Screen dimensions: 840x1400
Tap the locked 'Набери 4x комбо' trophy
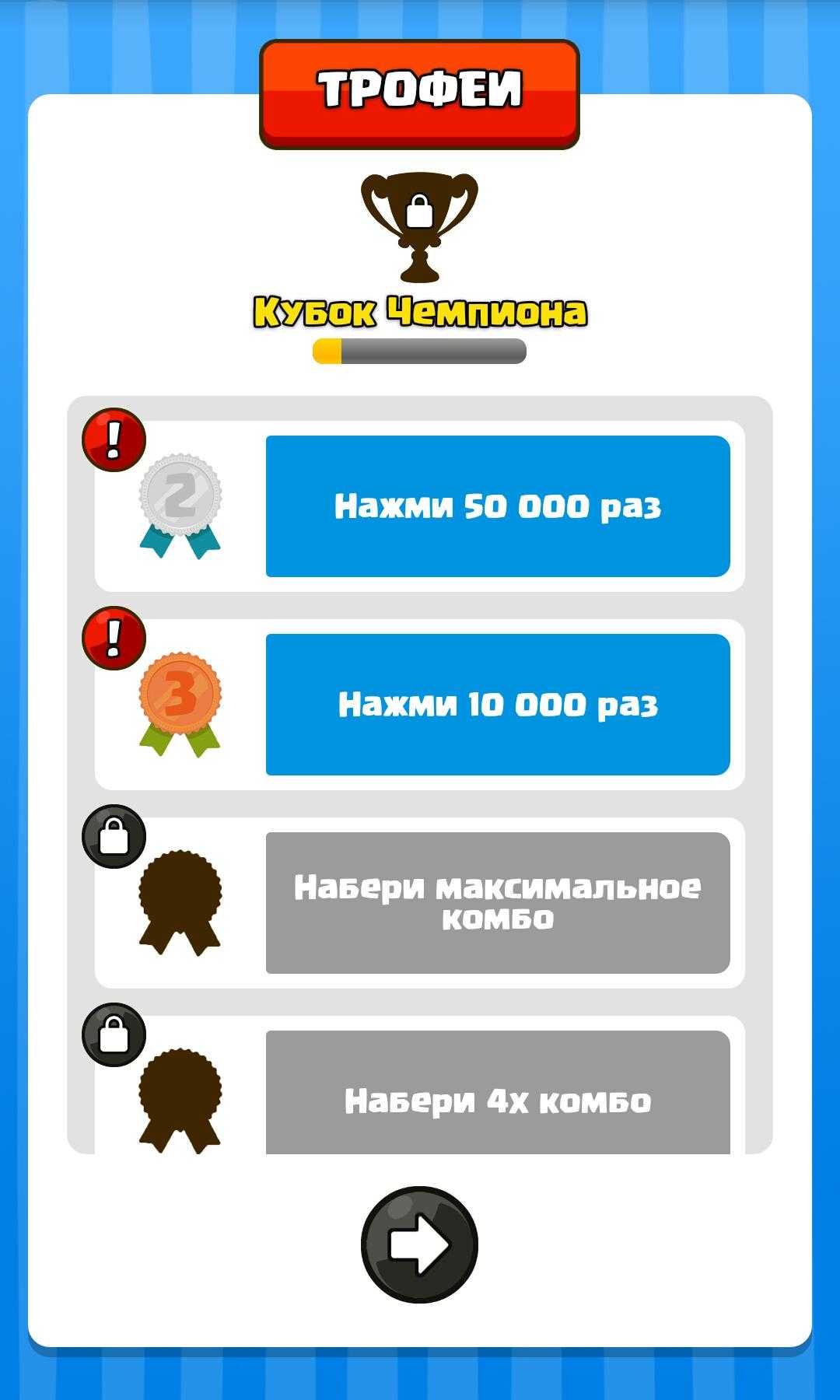click(498, 1093)
